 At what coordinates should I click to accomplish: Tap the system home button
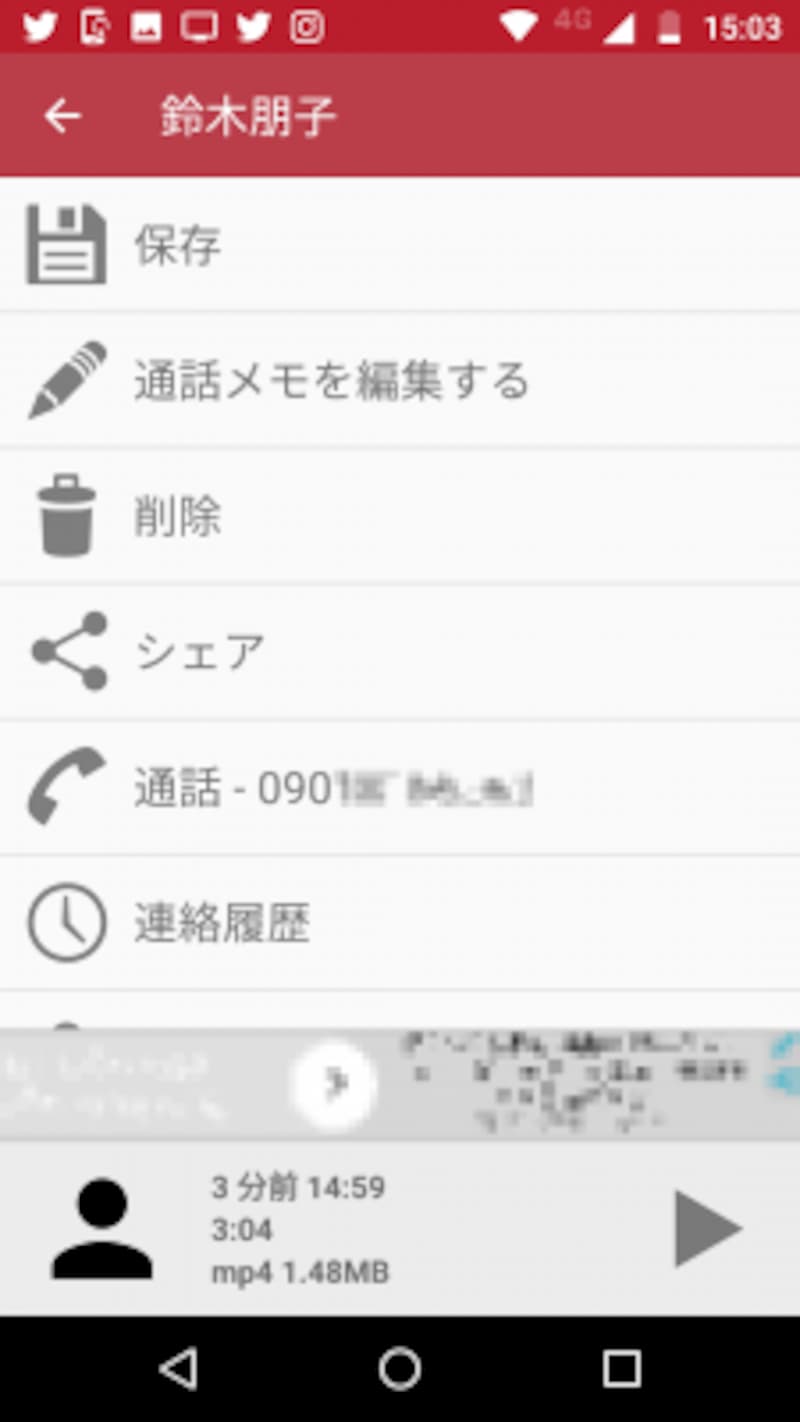400,1368
